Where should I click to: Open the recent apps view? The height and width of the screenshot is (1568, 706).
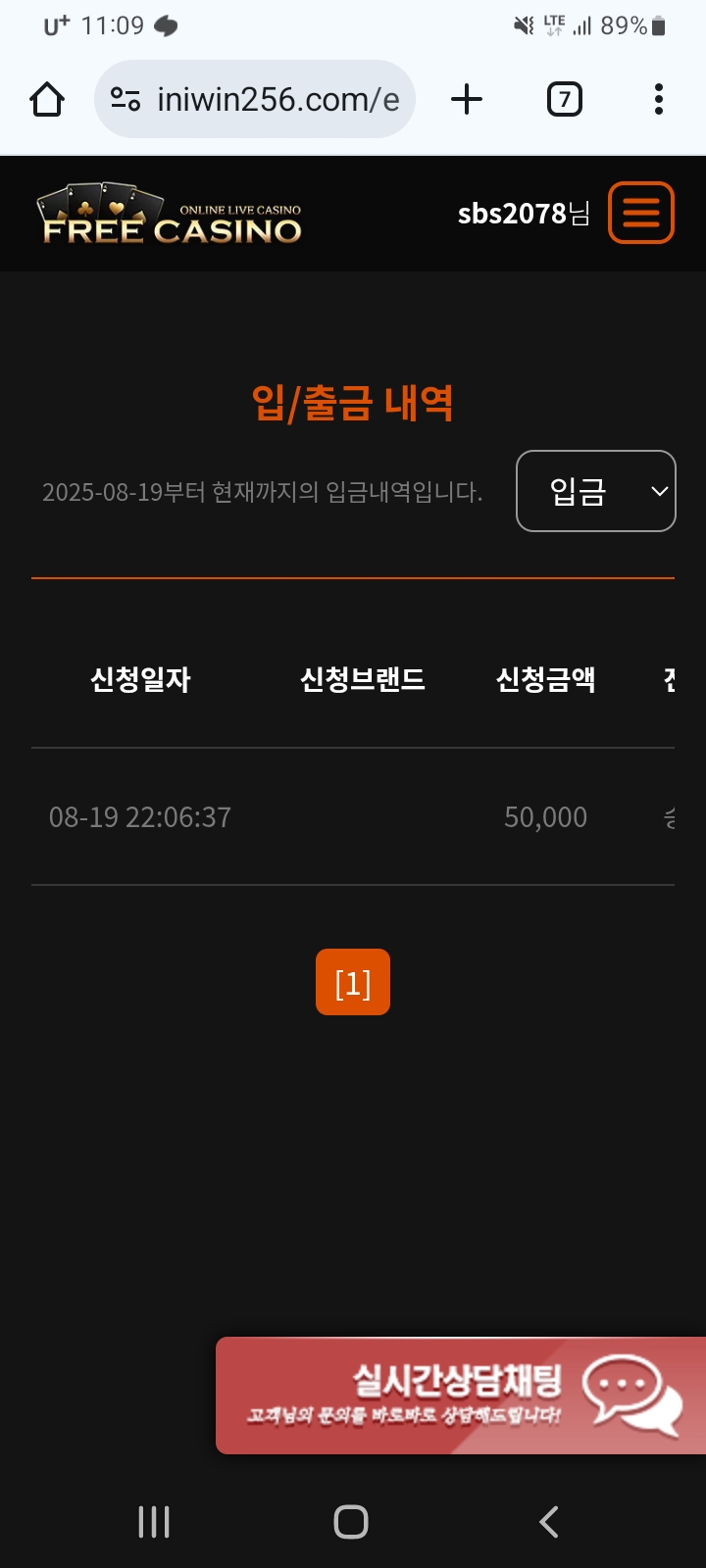coord(154,1521)
